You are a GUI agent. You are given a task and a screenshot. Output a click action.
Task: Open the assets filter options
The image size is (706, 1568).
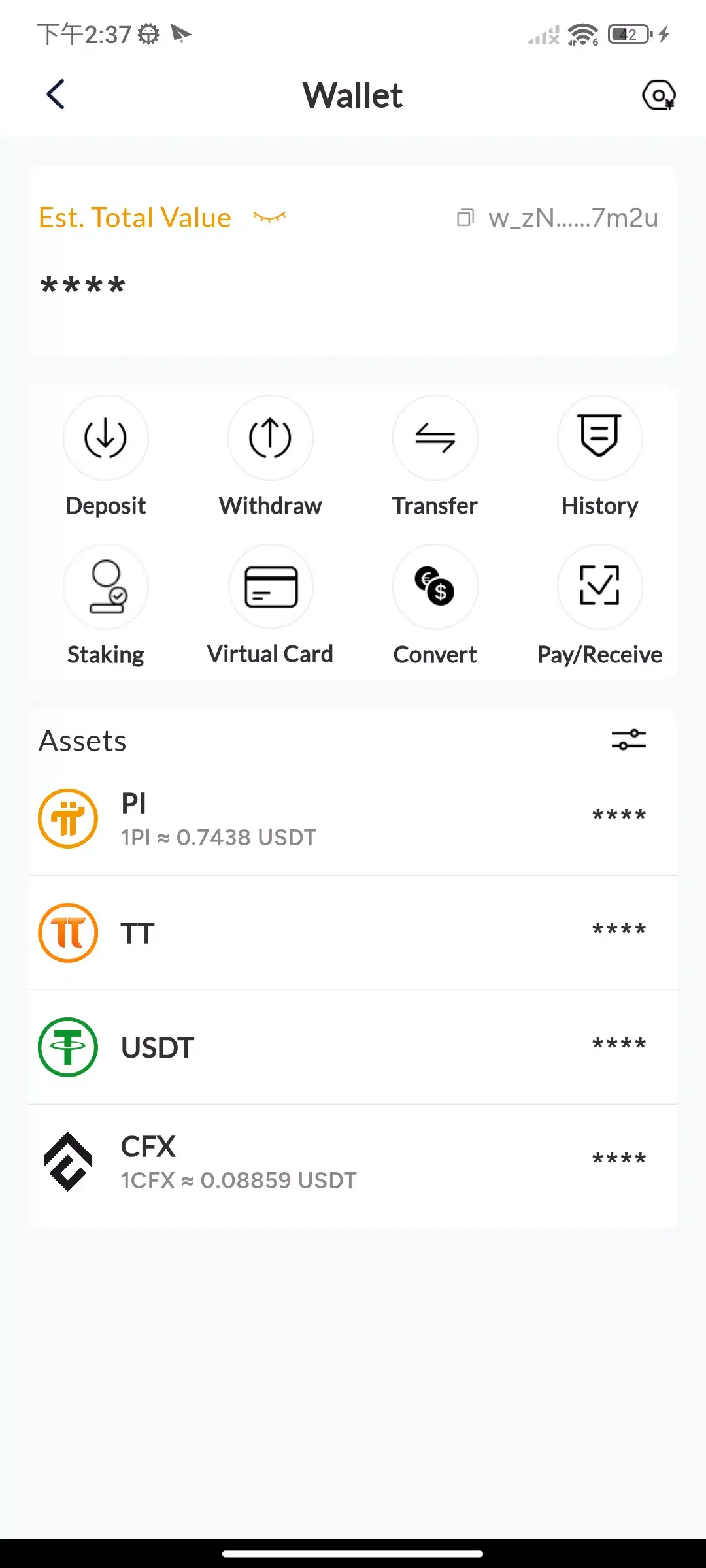click(x=628, y=740)
